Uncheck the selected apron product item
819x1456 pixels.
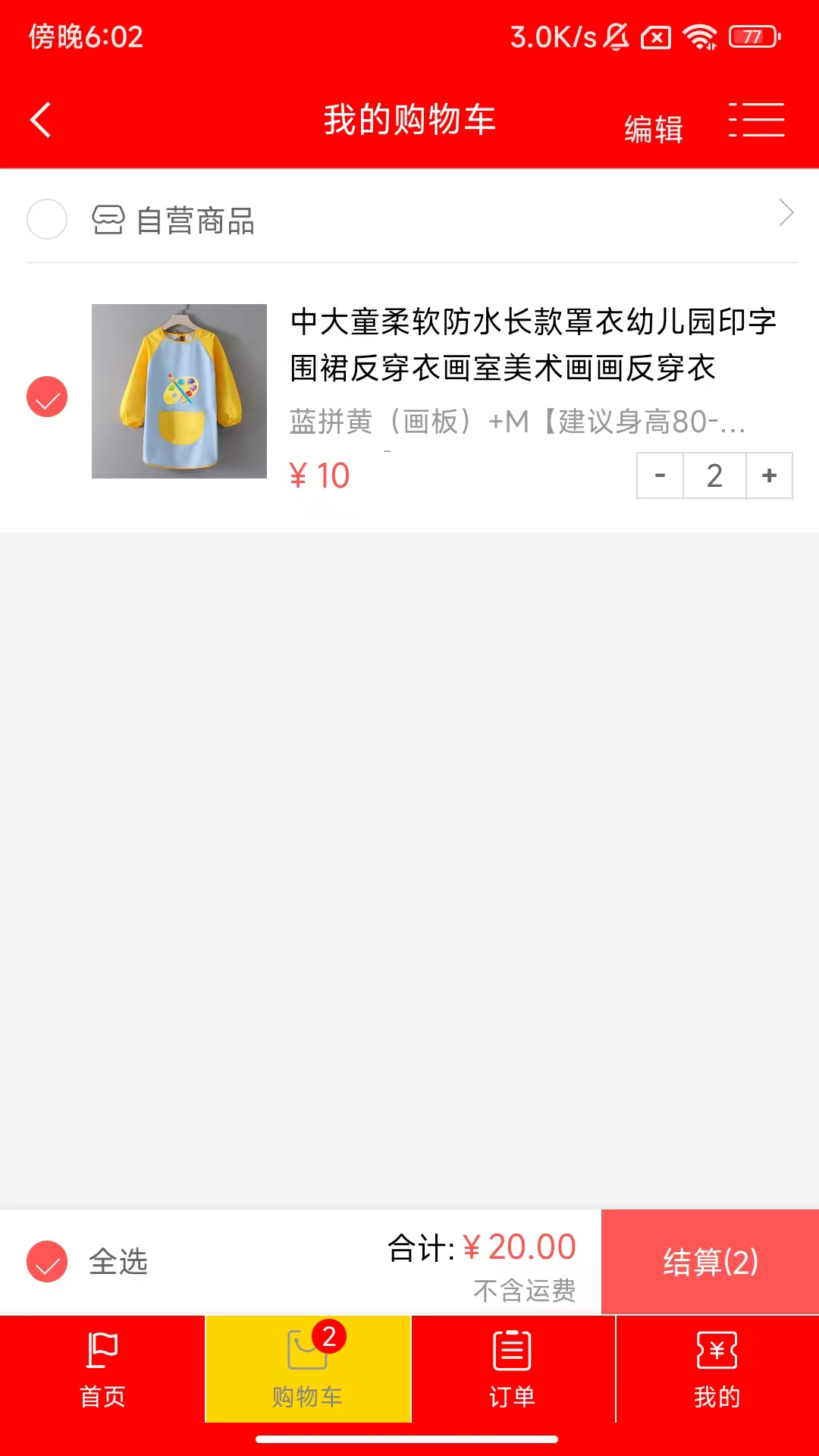click(47, 396)
